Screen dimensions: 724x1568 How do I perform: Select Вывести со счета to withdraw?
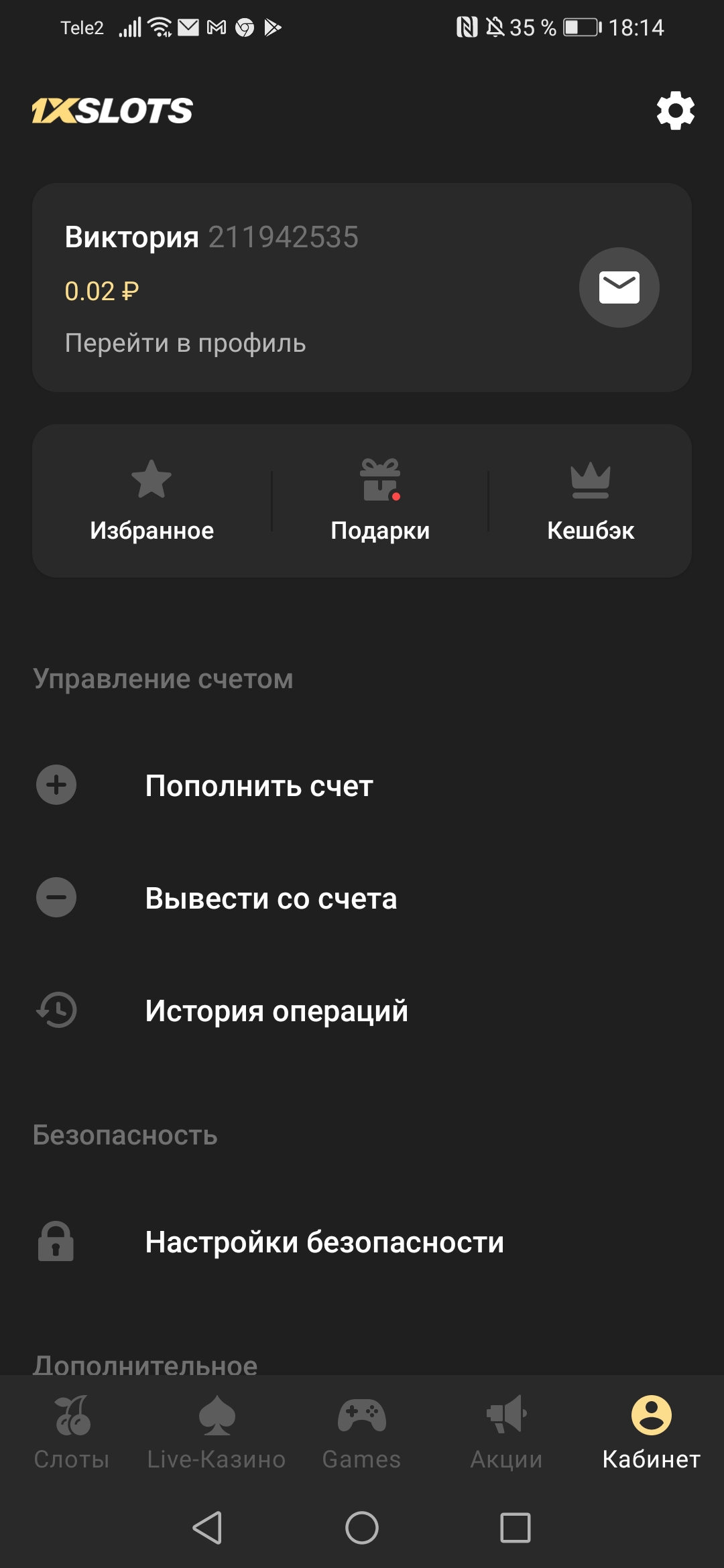coord(271,898)
